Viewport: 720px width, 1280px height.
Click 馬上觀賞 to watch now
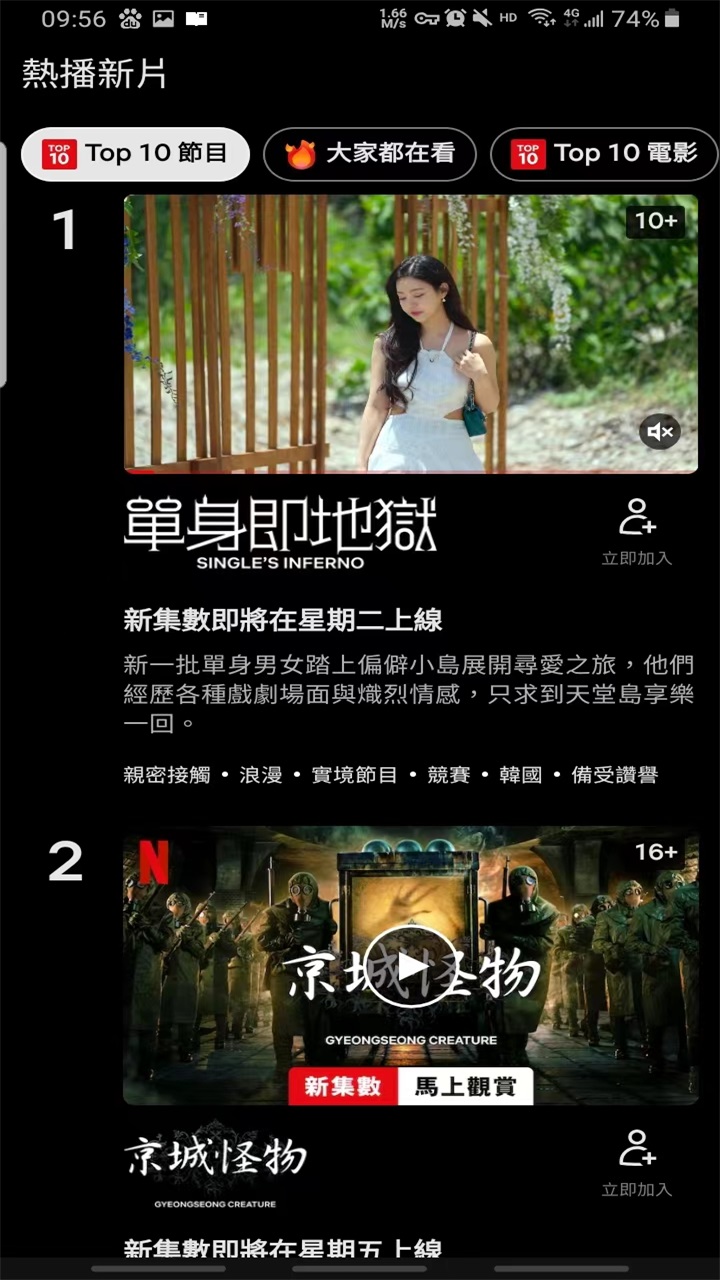point(466,1083)
